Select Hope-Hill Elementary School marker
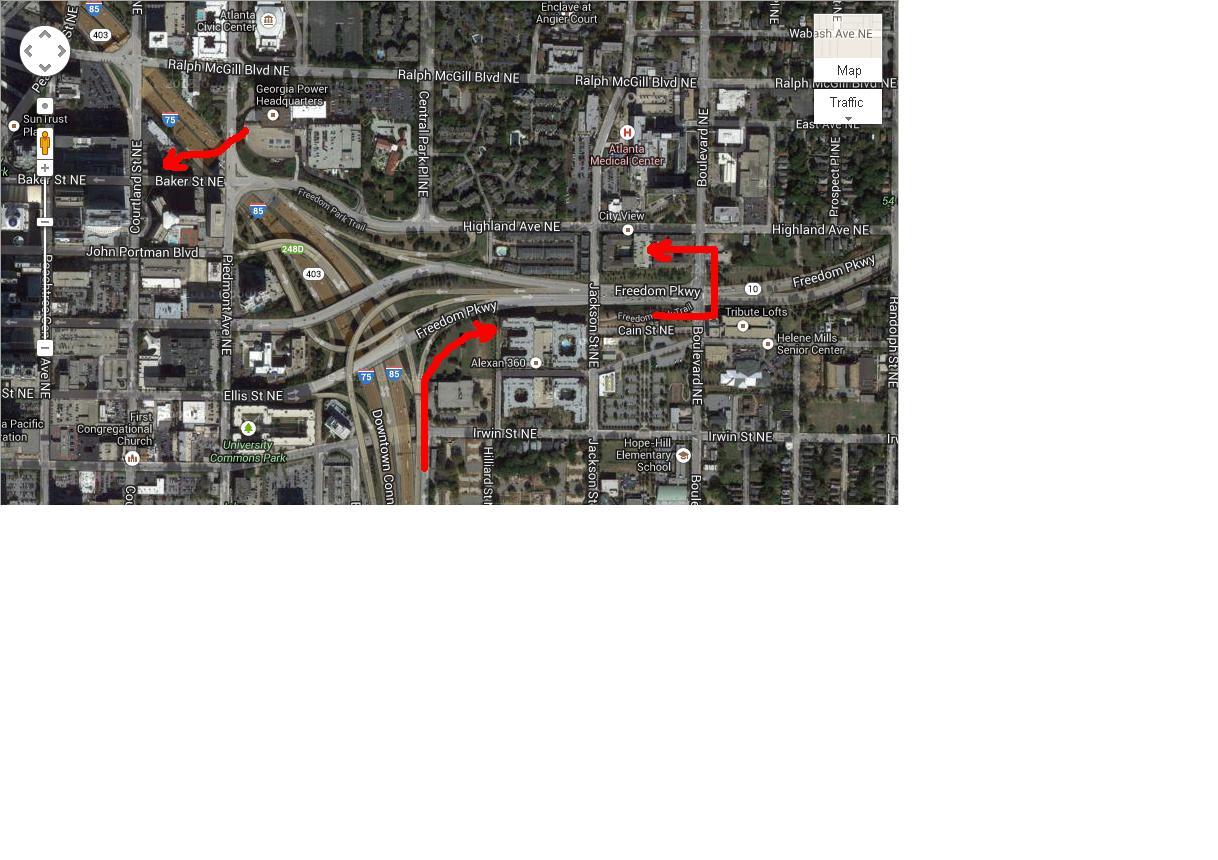 click(x=683, y=456)
